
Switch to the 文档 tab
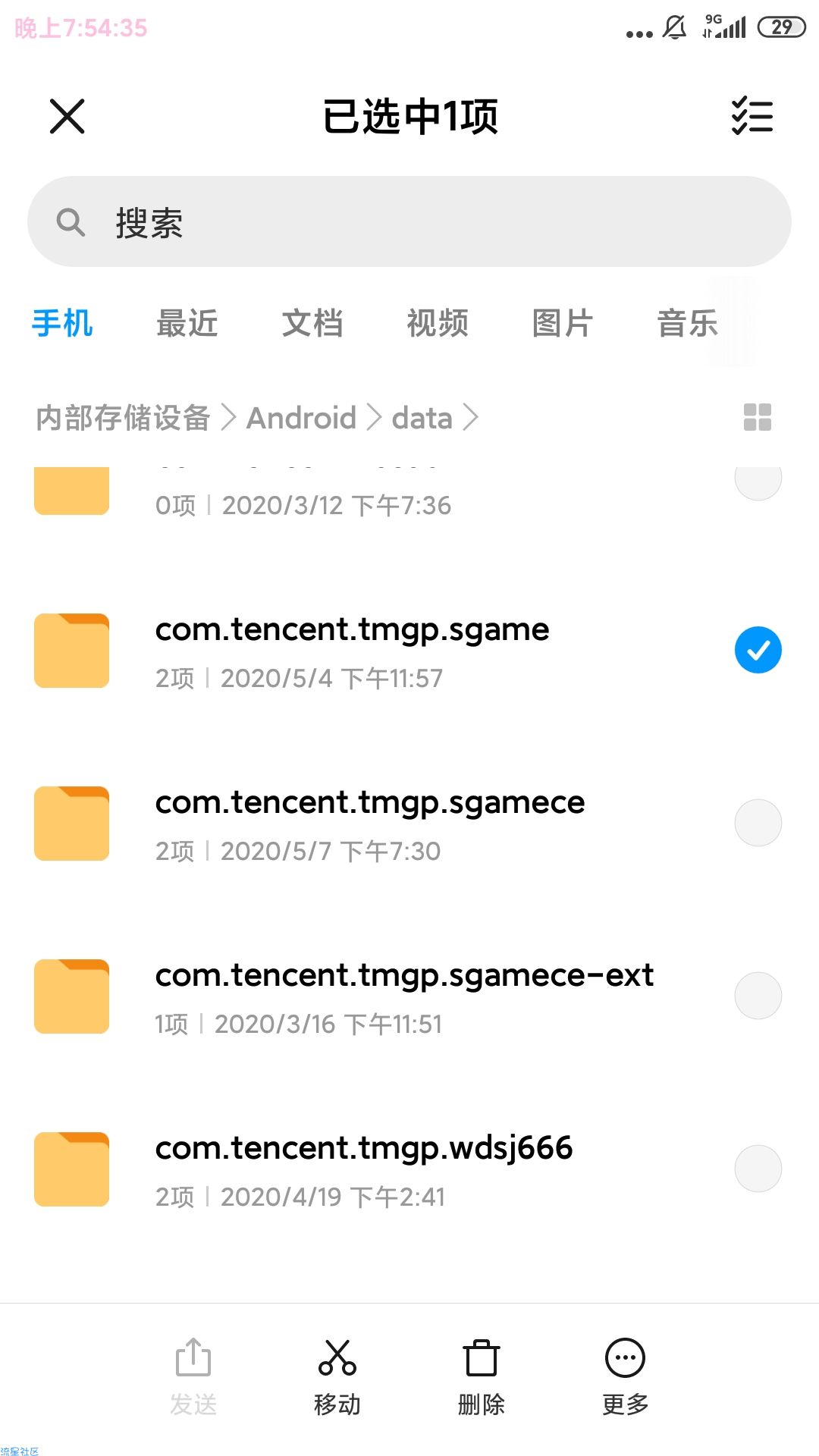click(312, 323)
